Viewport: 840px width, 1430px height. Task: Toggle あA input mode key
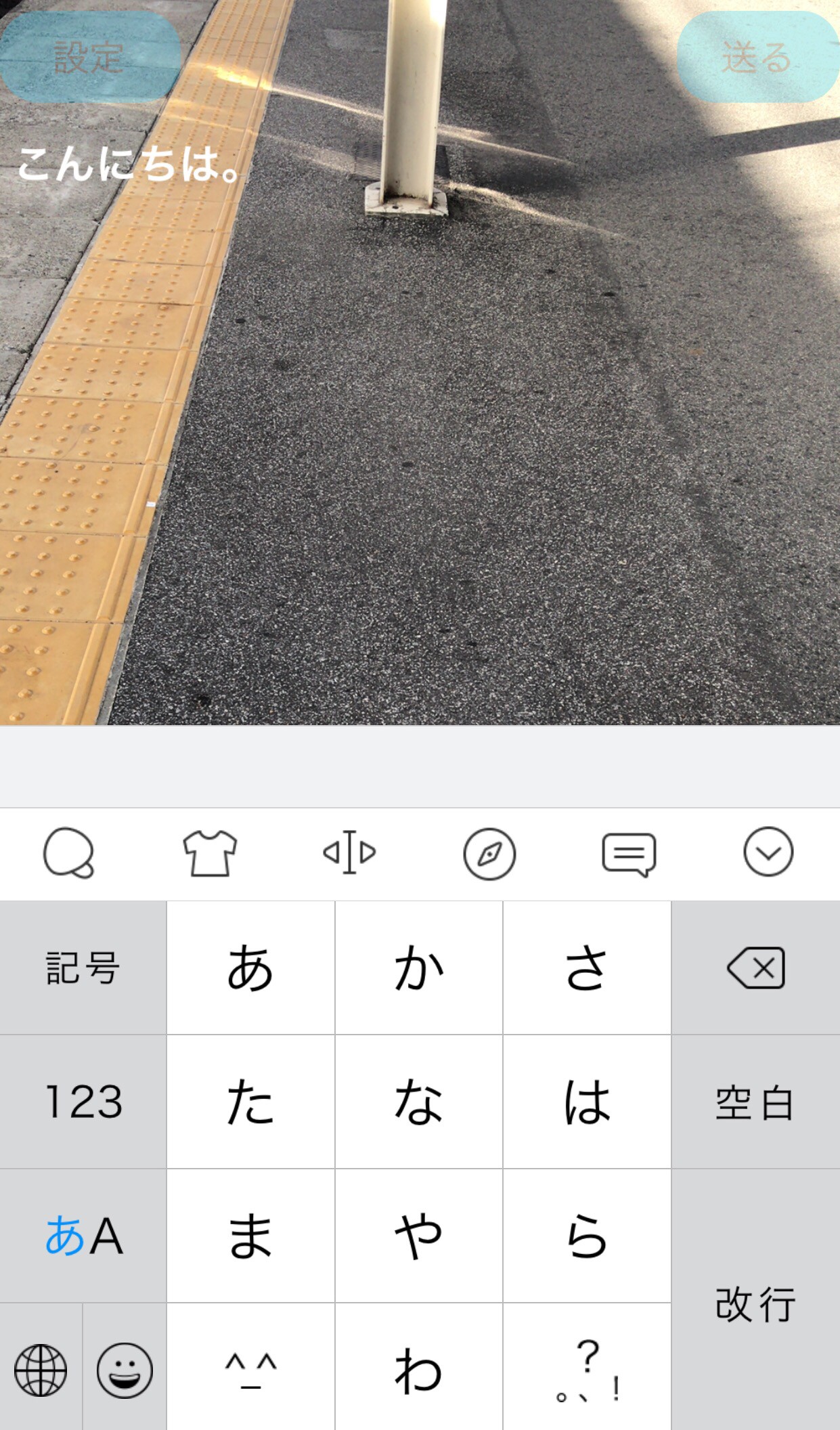pyautogui.click(x=83, y=1236)
